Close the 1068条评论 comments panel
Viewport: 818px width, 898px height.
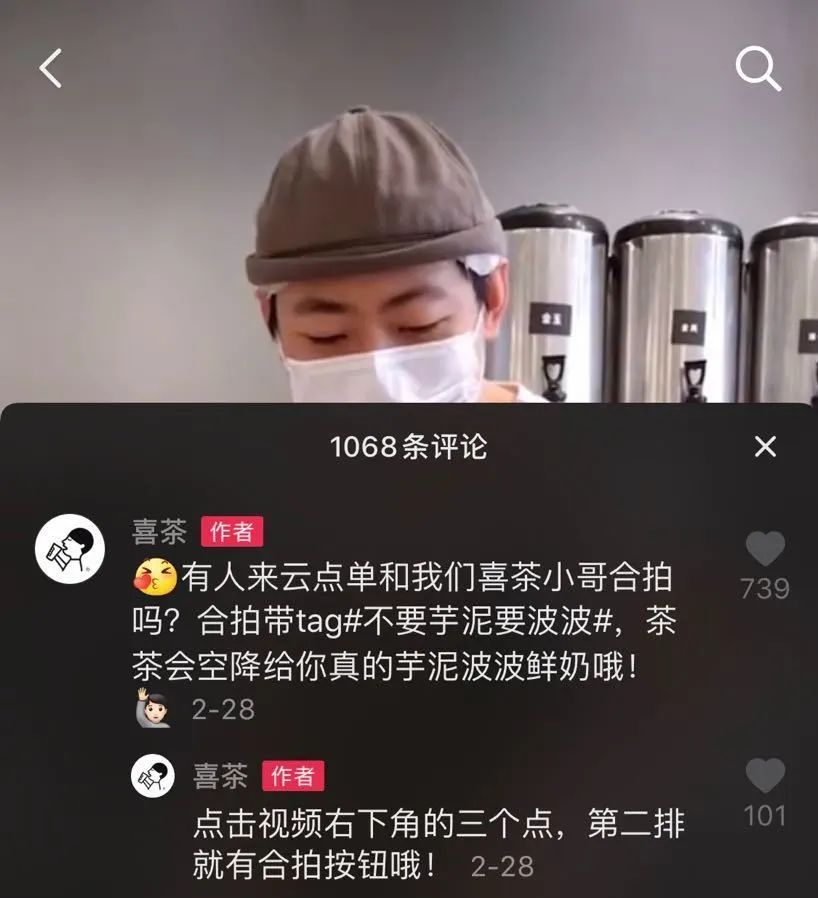tap(765, 446)
